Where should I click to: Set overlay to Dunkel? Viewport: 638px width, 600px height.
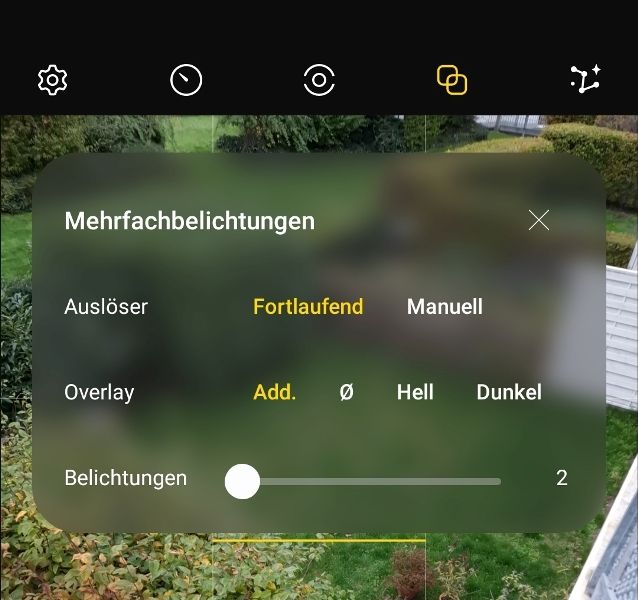click(x=509, y=392)
